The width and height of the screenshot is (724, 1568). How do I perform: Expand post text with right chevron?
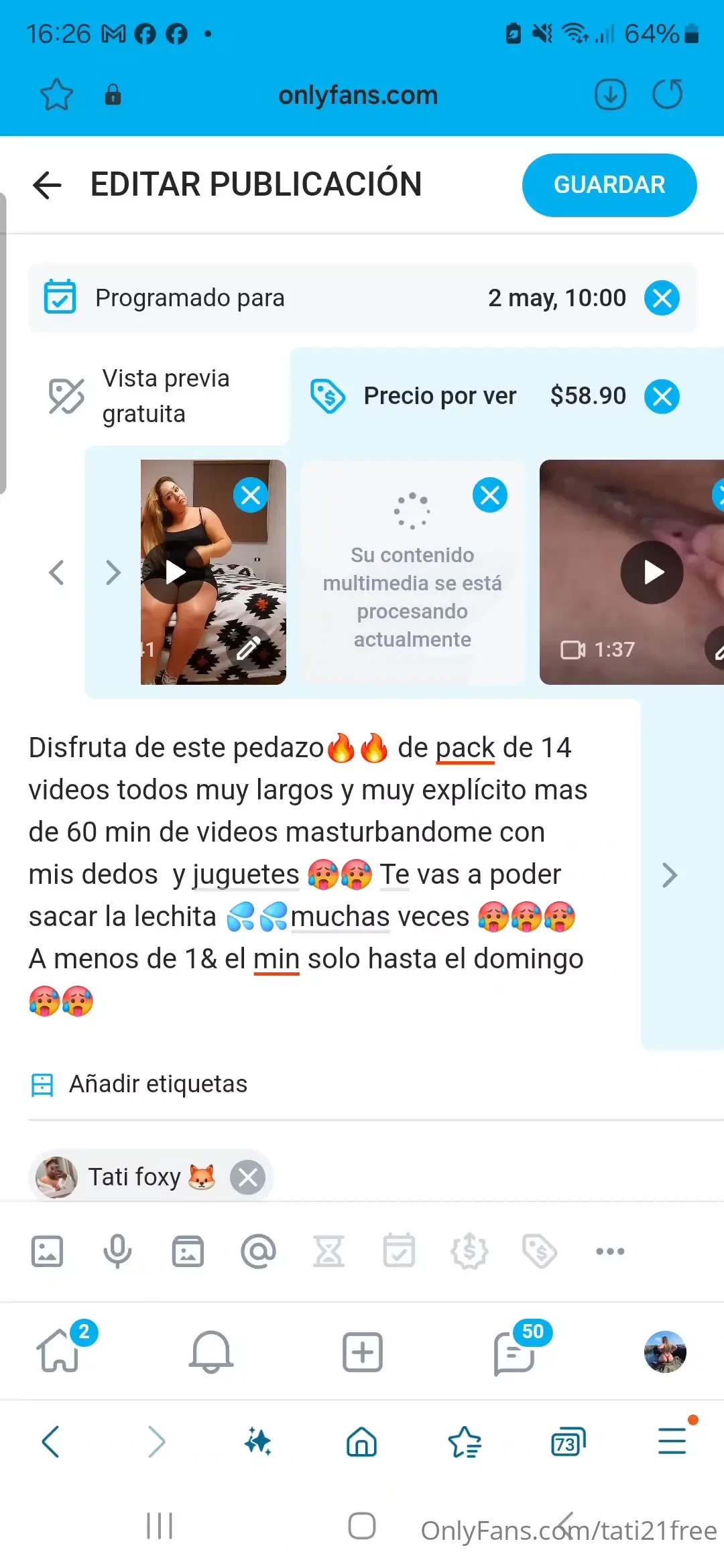670,874
